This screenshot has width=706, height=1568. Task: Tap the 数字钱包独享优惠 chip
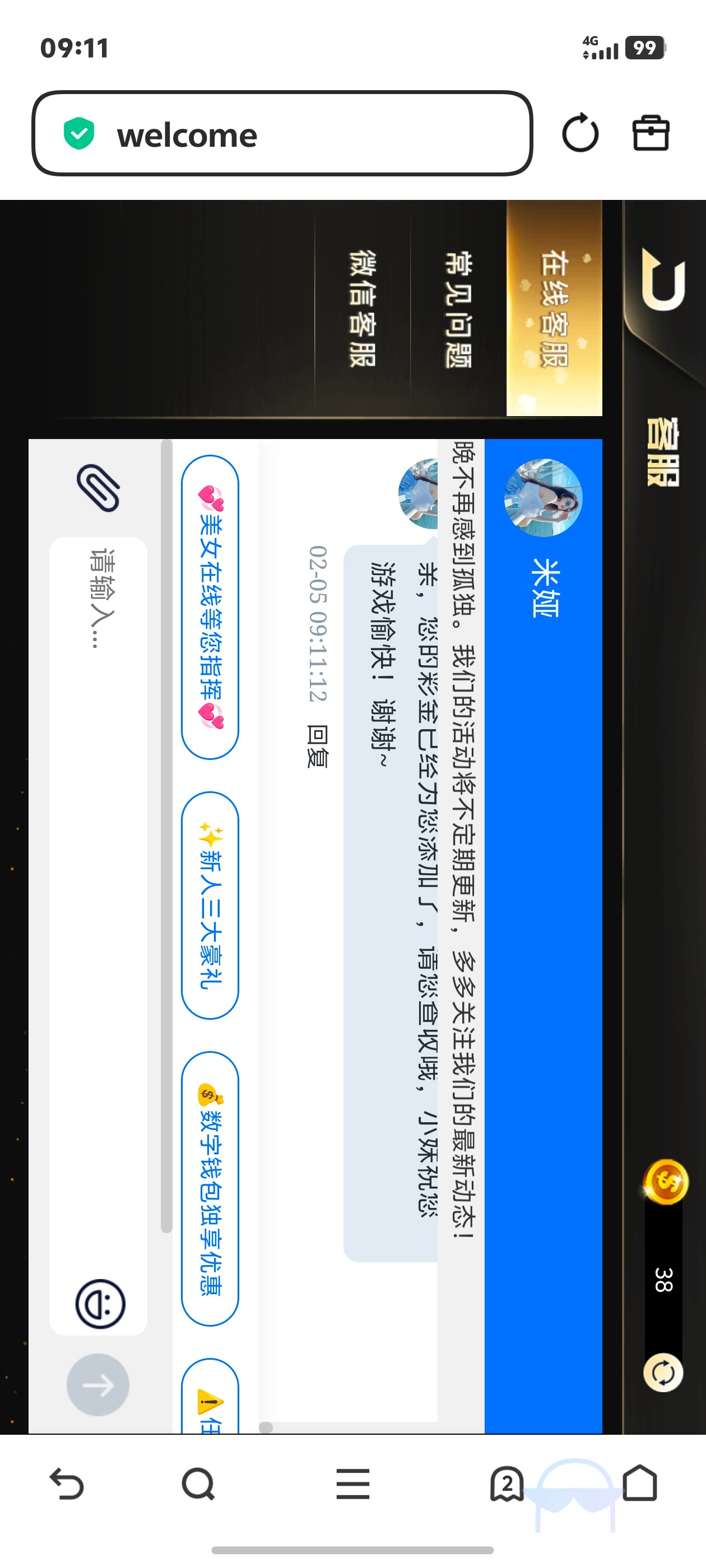pos(210,1188)
